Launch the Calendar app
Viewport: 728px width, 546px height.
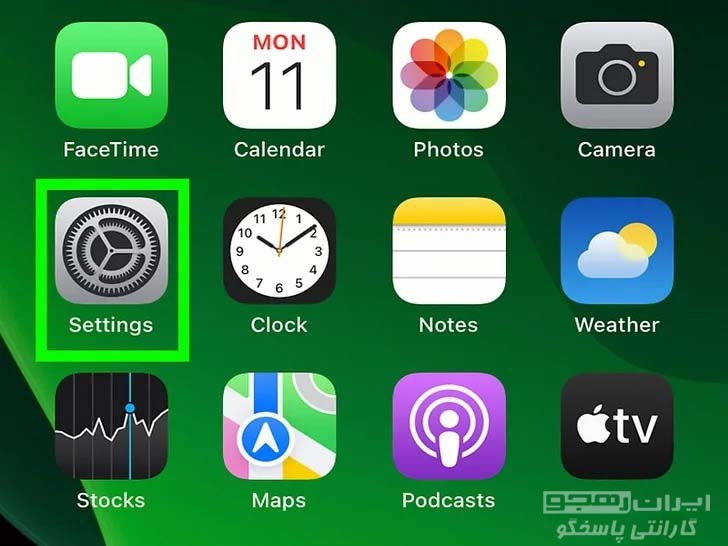pos(279,77)
